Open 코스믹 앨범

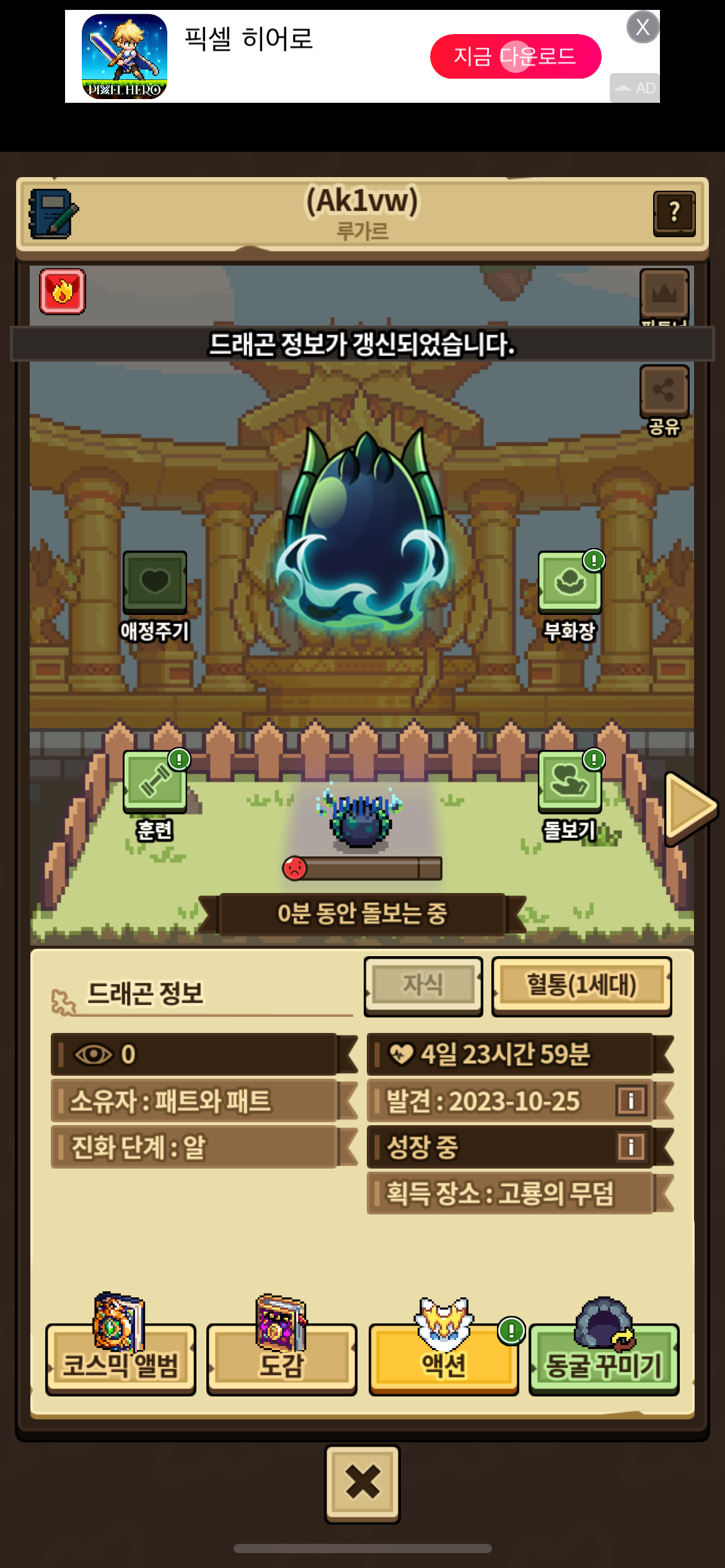click(x=121, y=1361)
